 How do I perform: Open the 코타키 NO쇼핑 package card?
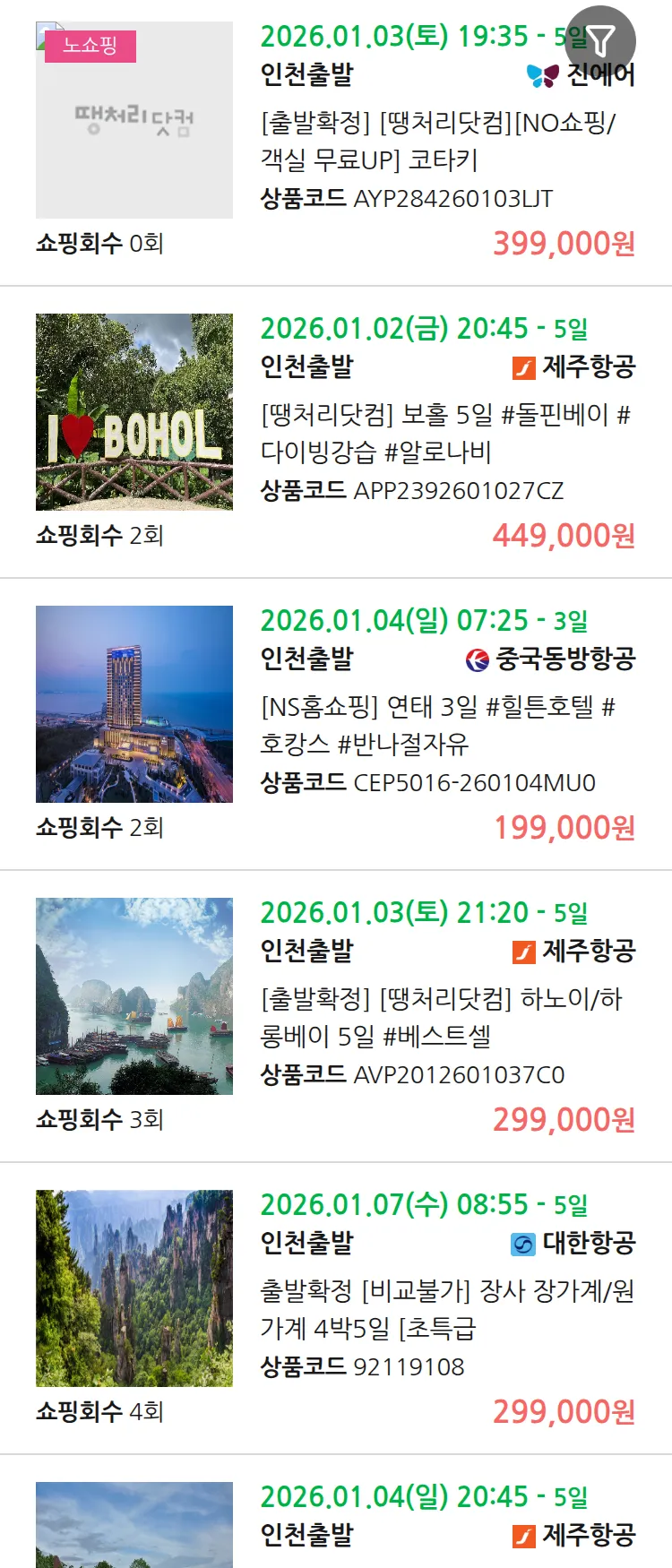pyautogui.click(x=437, y=141)
